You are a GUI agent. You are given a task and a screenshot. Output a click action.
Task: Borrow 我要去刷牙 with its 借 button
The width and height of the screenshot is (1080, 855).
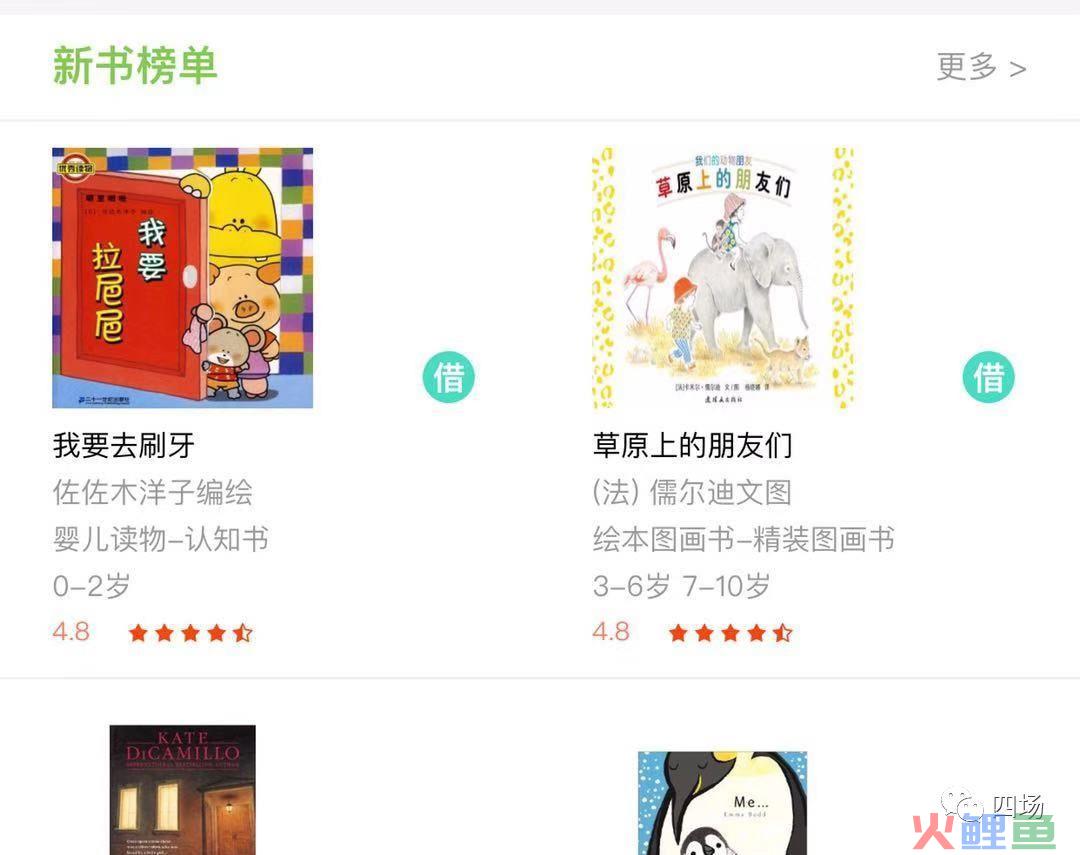click(x=448, y=378)
